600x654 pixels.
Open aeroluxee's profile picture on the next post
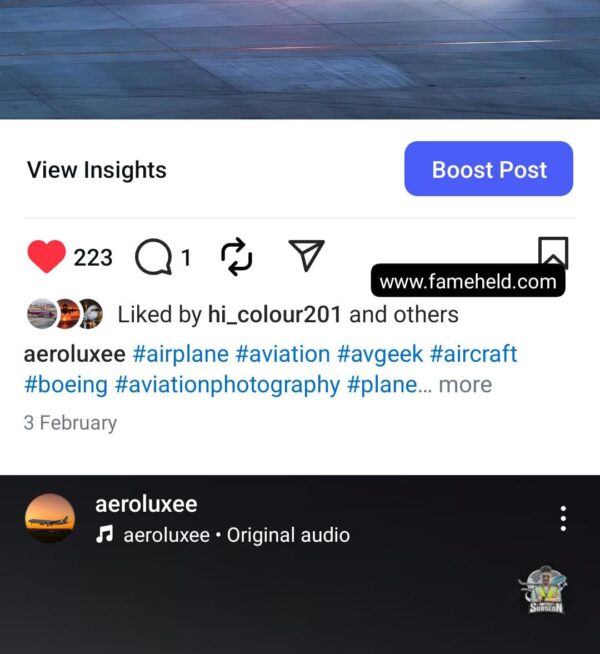click(49, 519)
